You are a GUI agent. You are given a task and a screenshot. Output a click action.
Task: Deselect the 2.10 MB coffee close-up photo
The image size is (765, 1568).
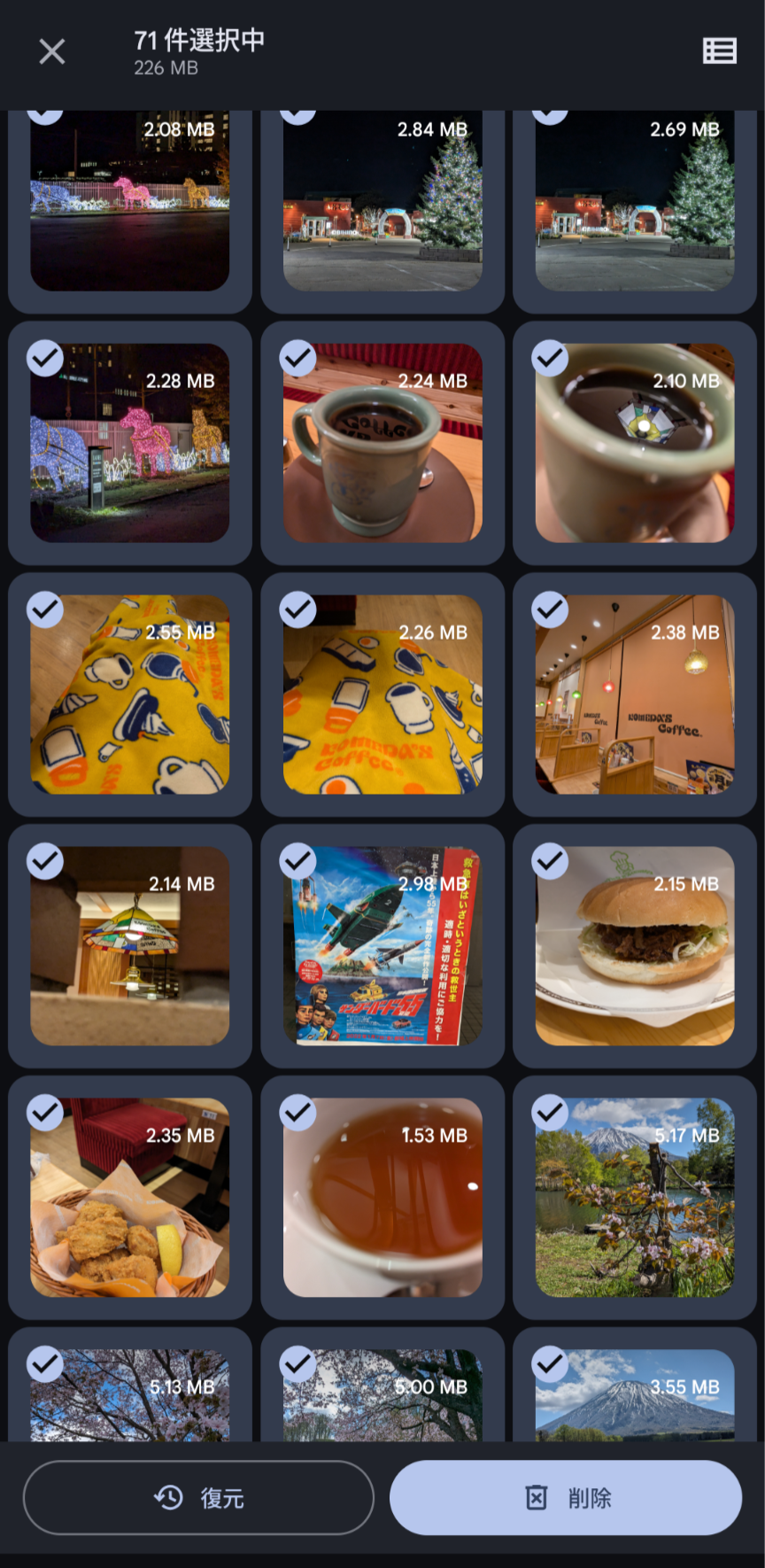click(x=550, y=359)
